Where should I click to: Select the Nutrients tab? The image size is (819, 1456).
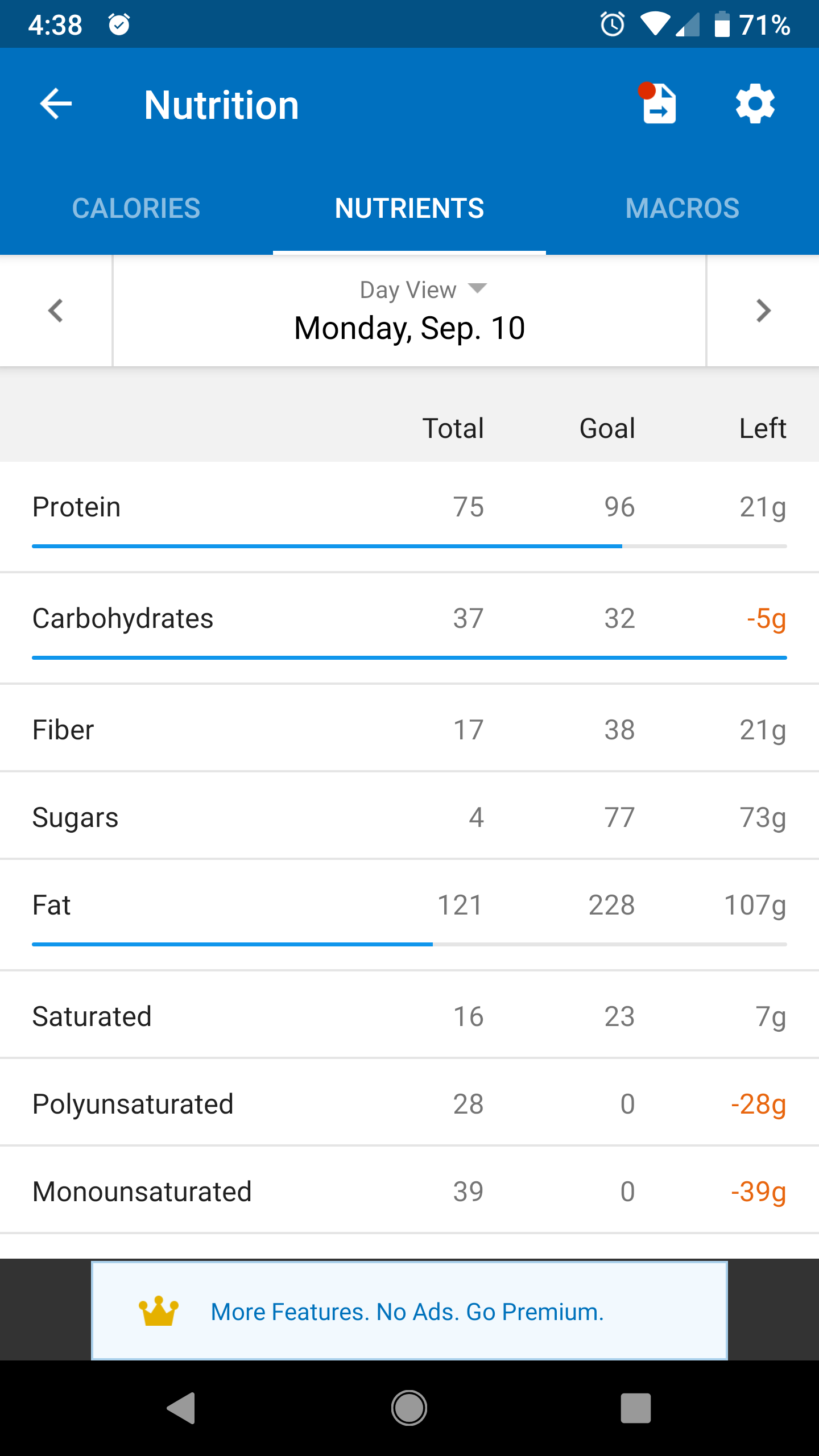[x=409, y=208]
